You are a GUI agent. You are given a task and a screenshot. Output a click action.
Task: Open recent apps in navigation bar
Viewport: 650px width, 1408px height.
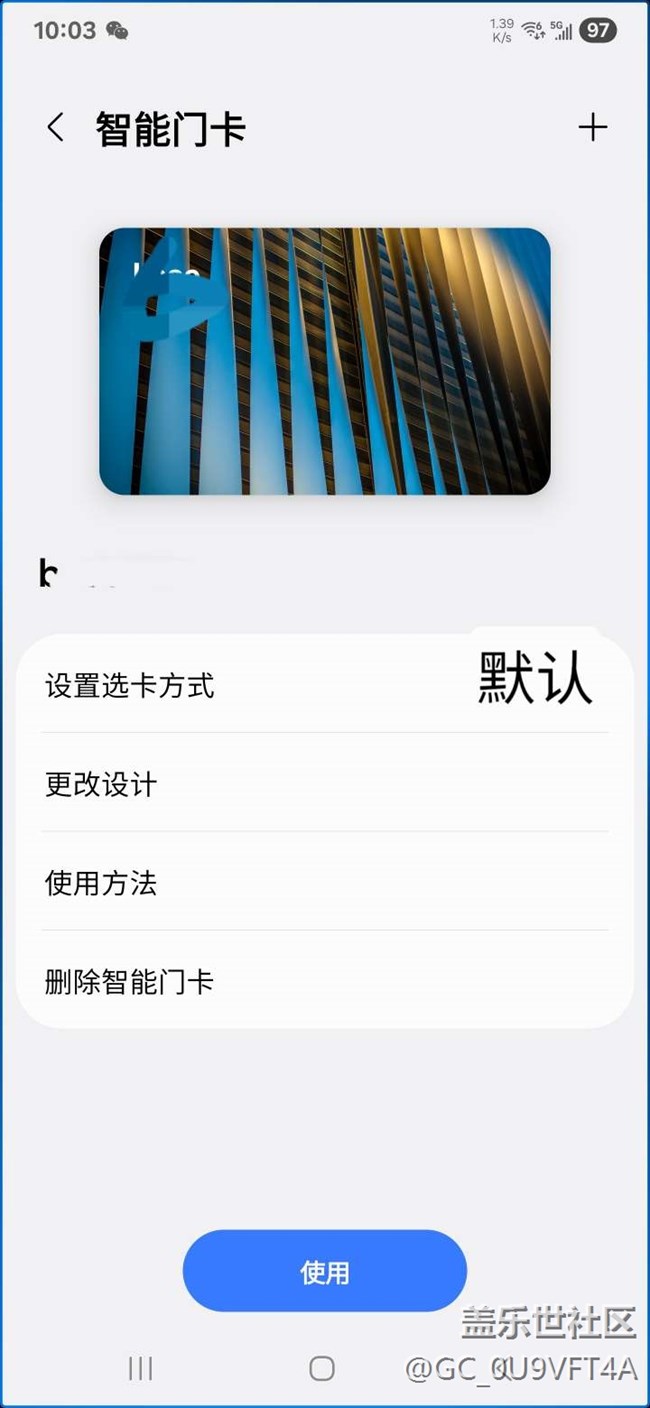[141, 1368]
